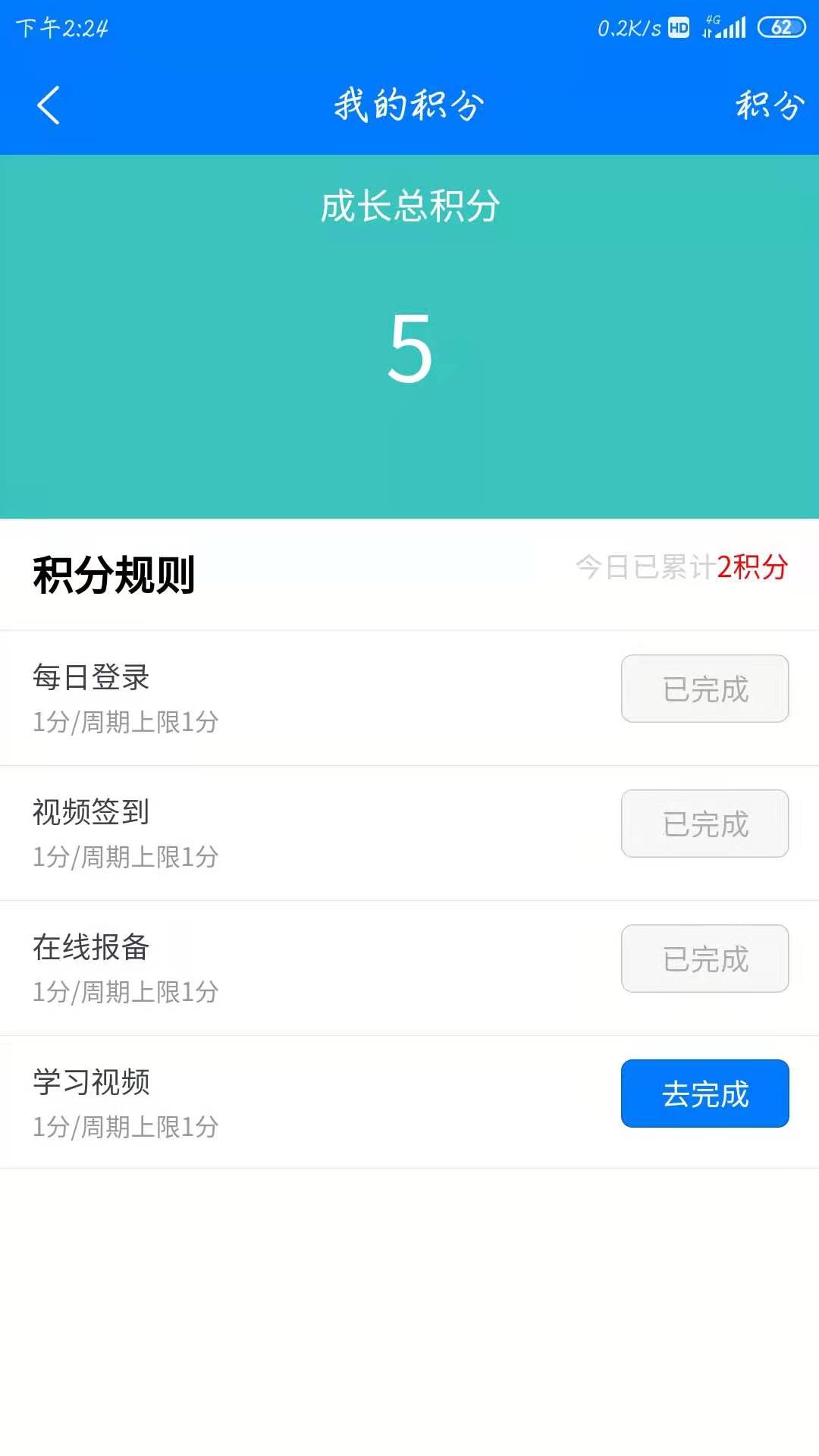
Task: Tap 已完成 for 每日登录
Action: [704, 689]
